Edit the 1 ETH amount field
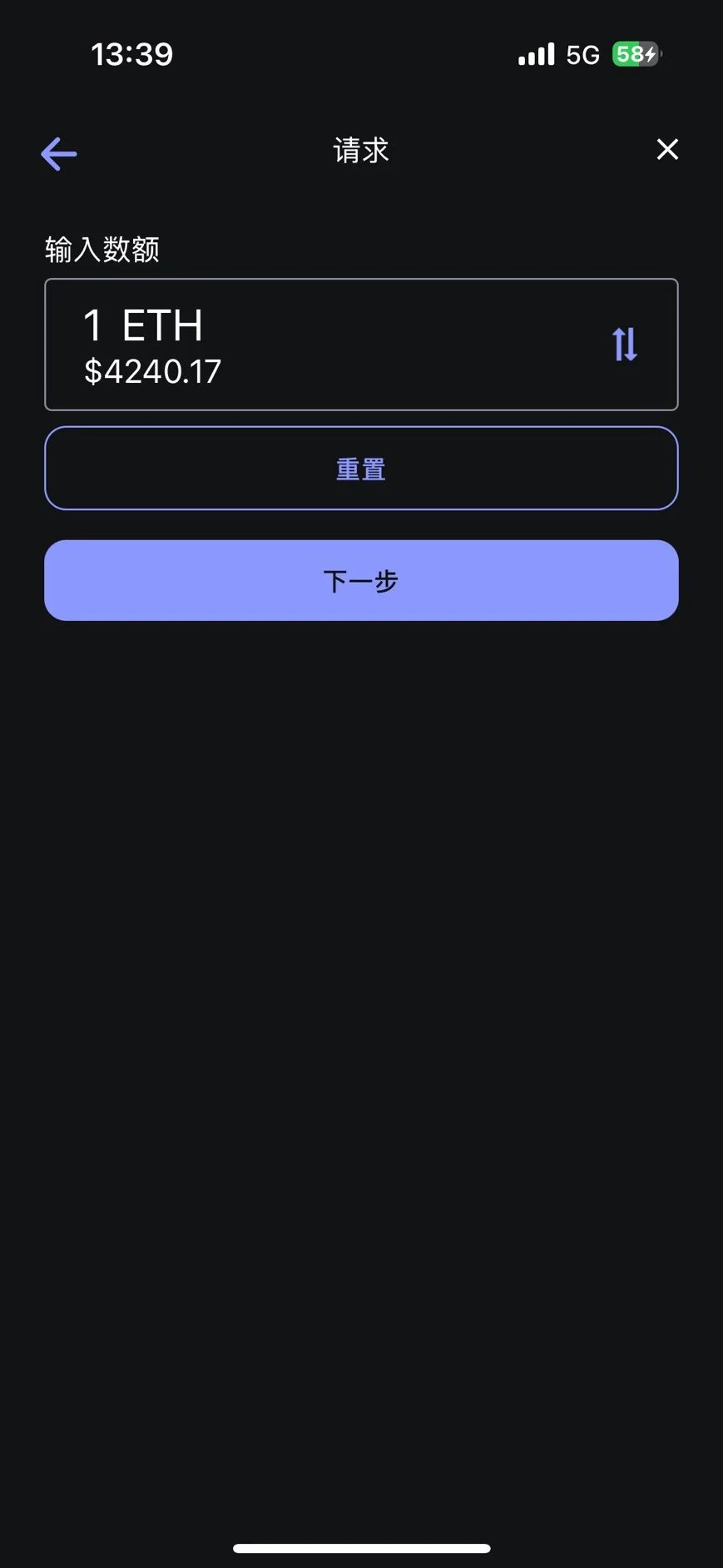The height and width of the screenshot is (1568, 723). 316,344
